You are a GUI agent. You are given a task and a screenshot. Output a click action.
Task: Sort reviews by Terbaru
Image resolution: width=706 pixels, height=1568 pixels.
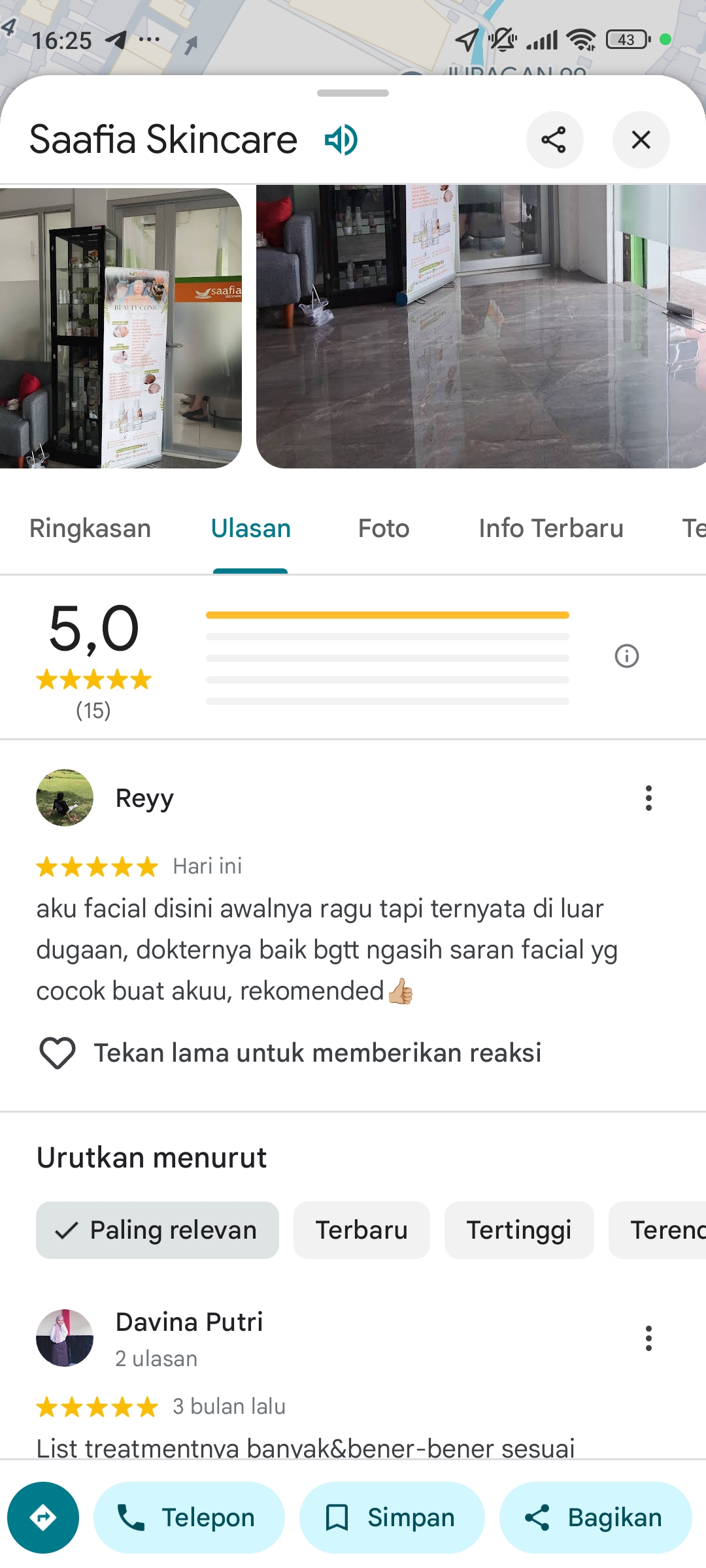click(361, 1230)
